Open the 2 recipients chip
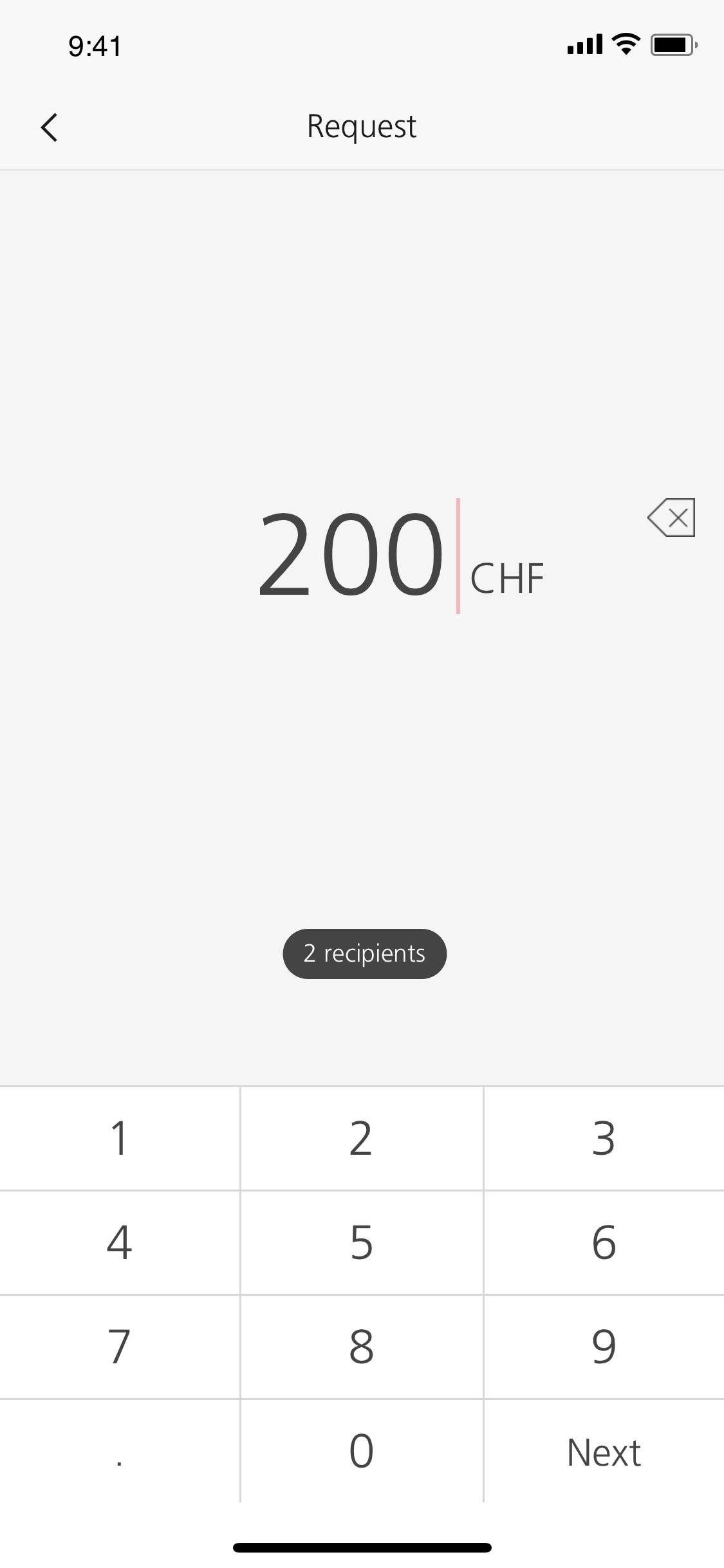 (x=364, y=953)
